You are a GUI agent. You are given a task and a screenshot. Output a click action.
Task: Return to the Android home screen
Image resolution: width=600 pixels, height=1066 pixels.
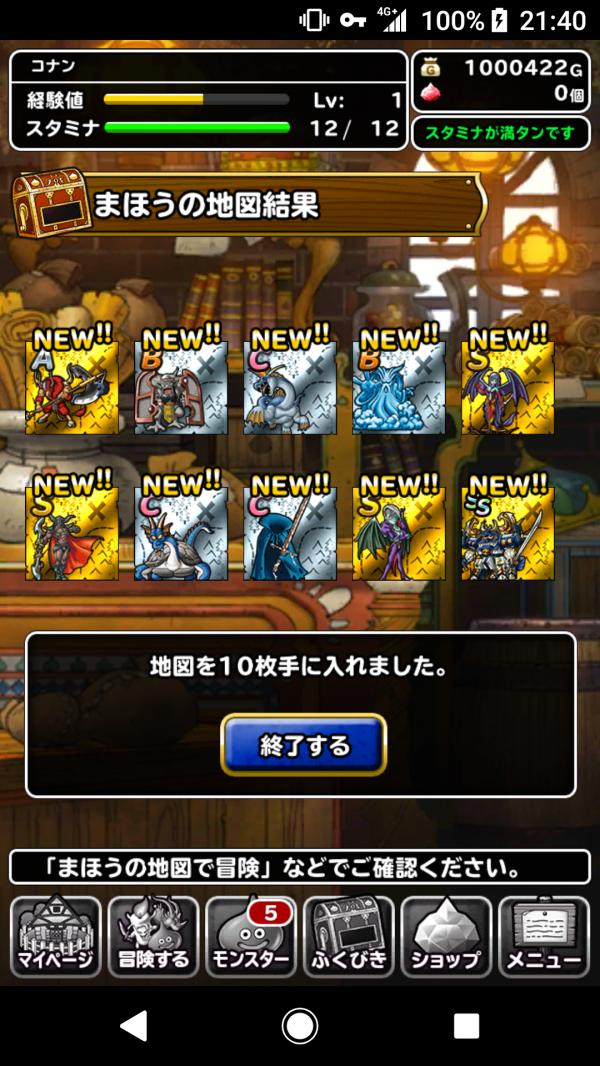[300, 1025]
